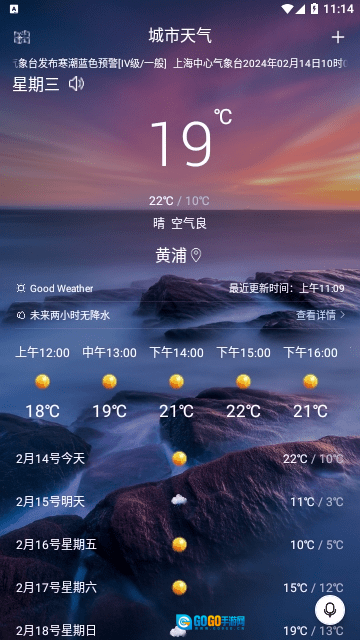Play the weather voice broadcast speaker icon
The height and width of the screenshot is (640, 360).
click(76, 84)
